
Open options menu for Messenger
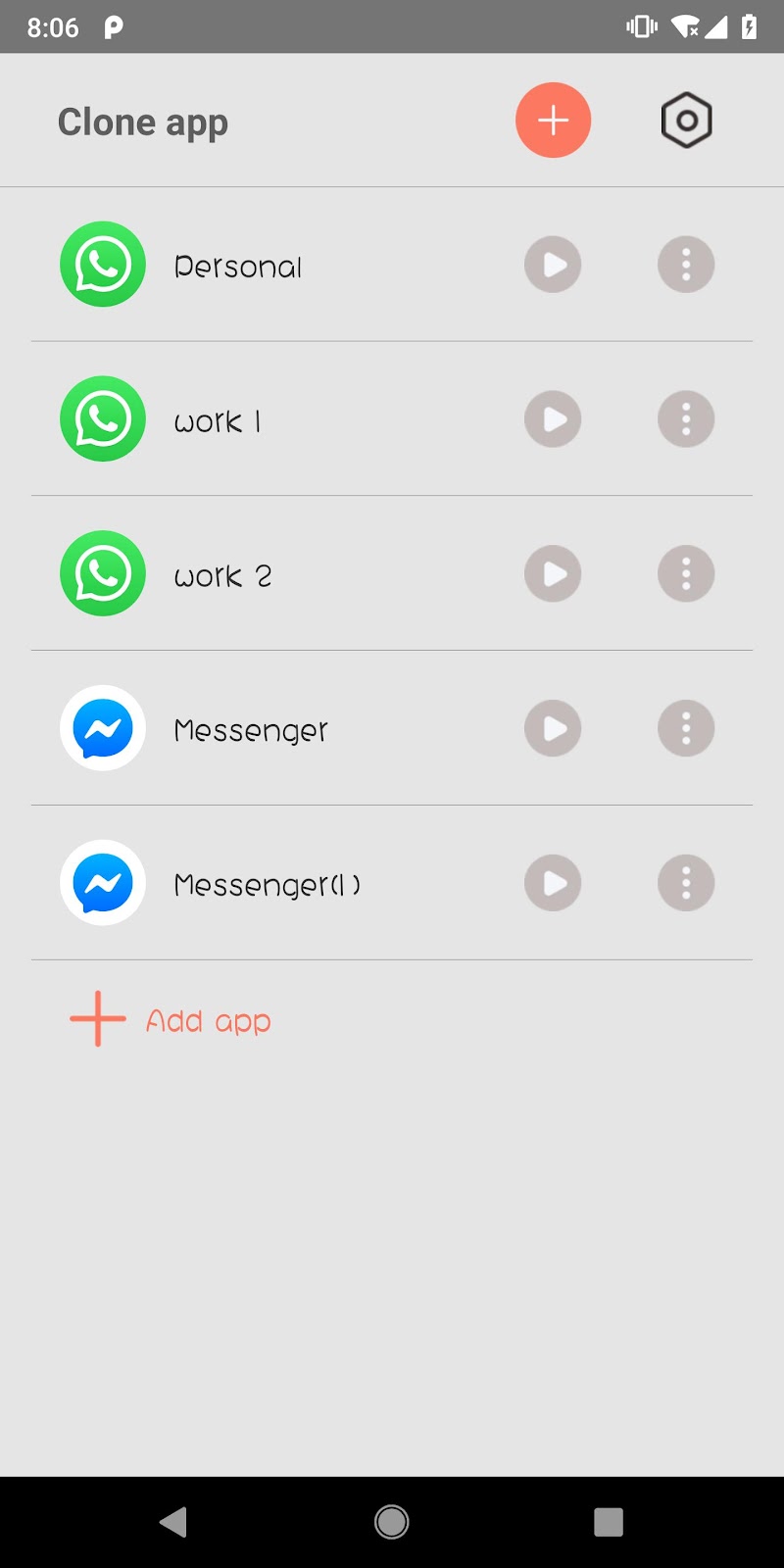(686, 728)
